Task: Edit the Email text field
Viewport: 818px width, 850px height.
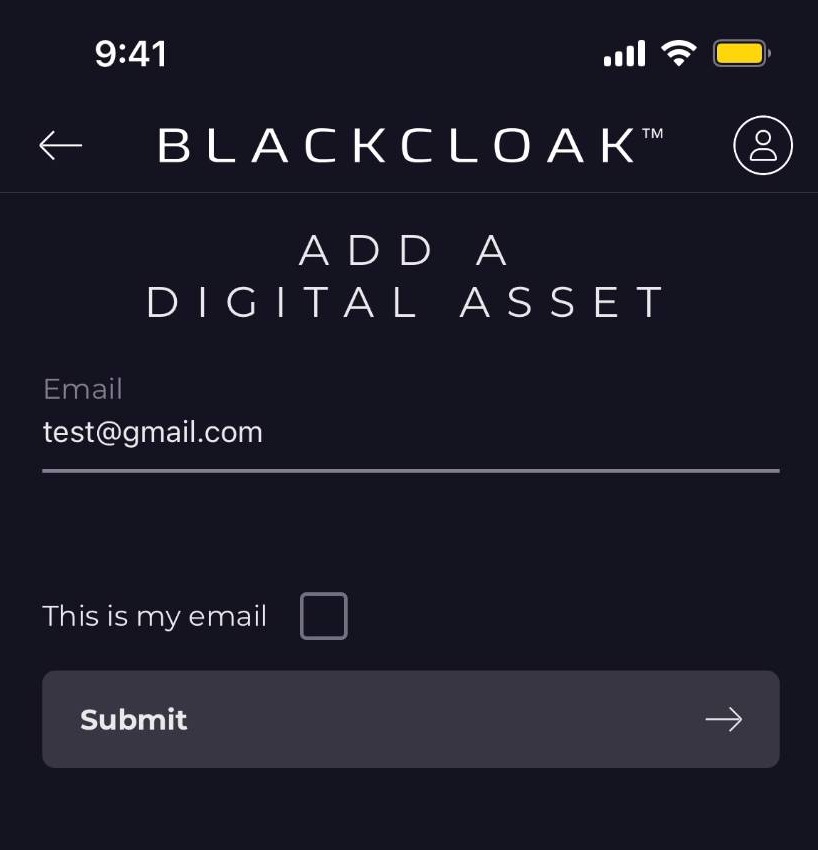Action: [410, 433]
